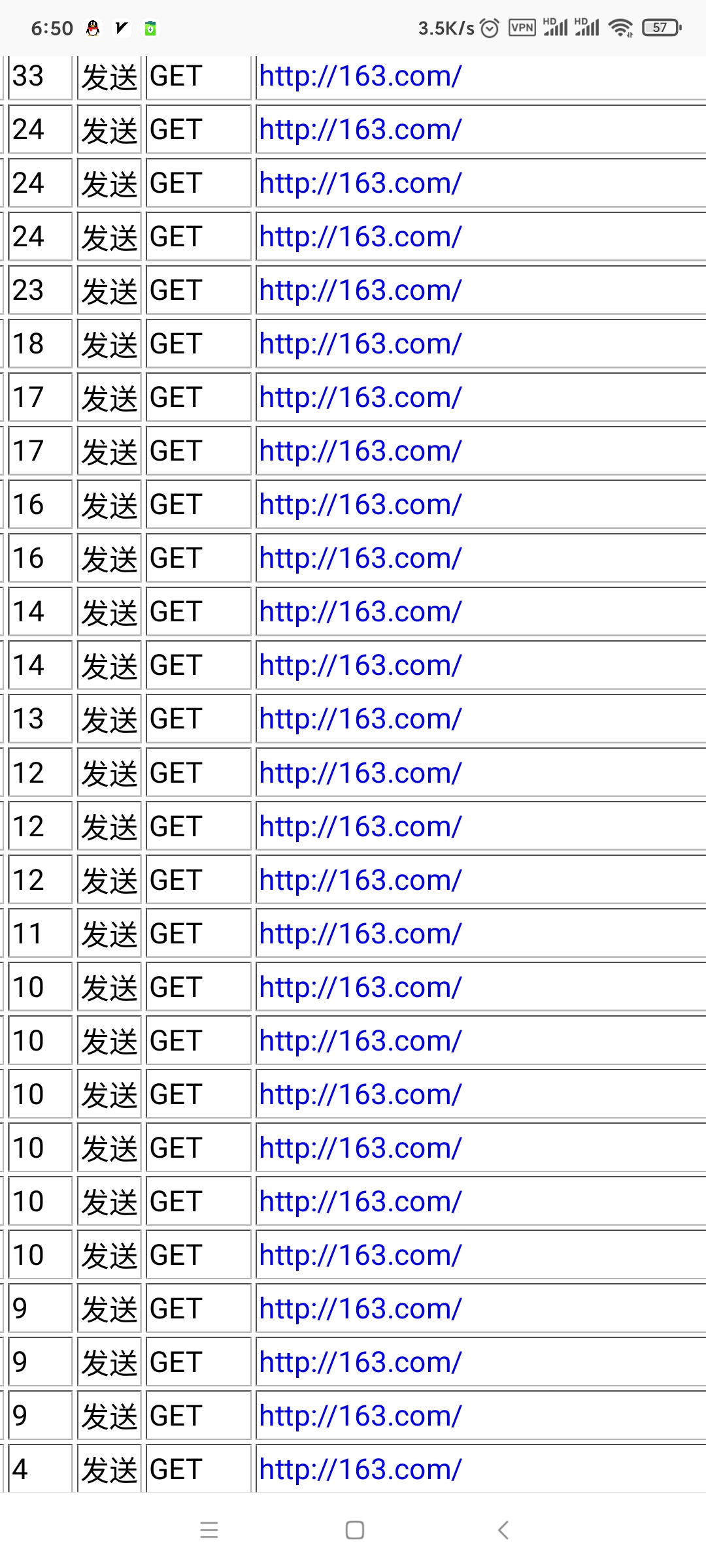Viewport: 706px width, 1568px height.
Task: Follow the 163.com link in row 4
Action: [360, 1469]
